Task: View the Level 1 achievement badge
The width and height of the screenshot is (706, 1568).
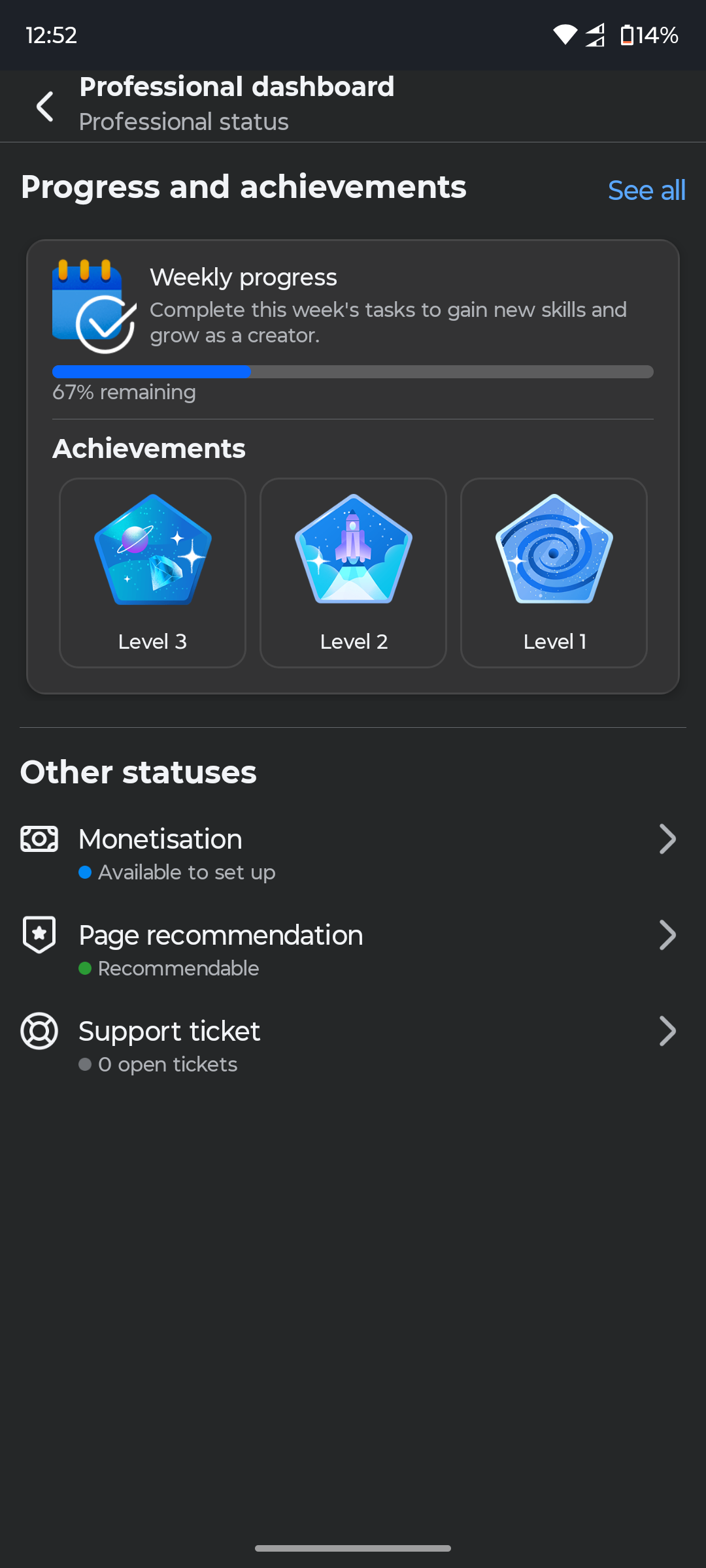Action: tap(554, 572)
